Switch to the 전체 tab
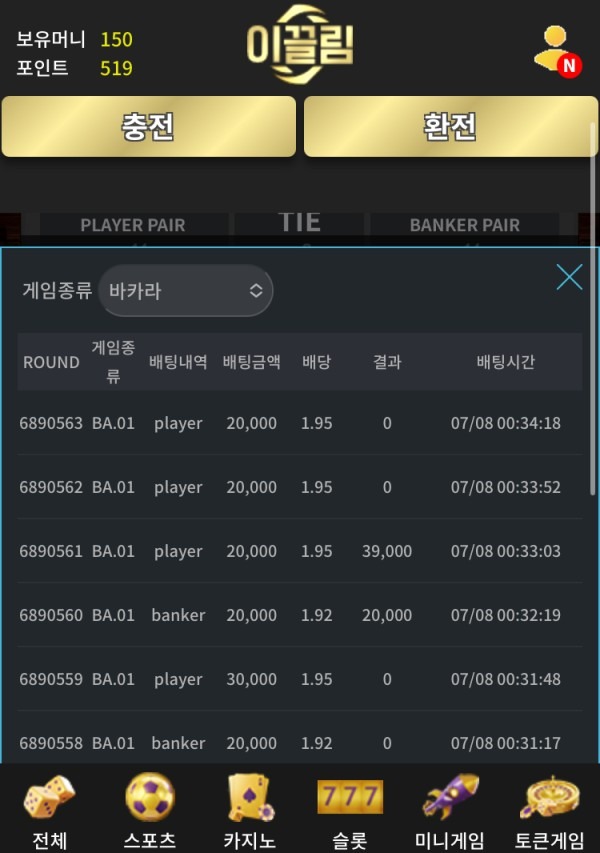600x853 pixels. pyautogui.click(x=49, y=810)
